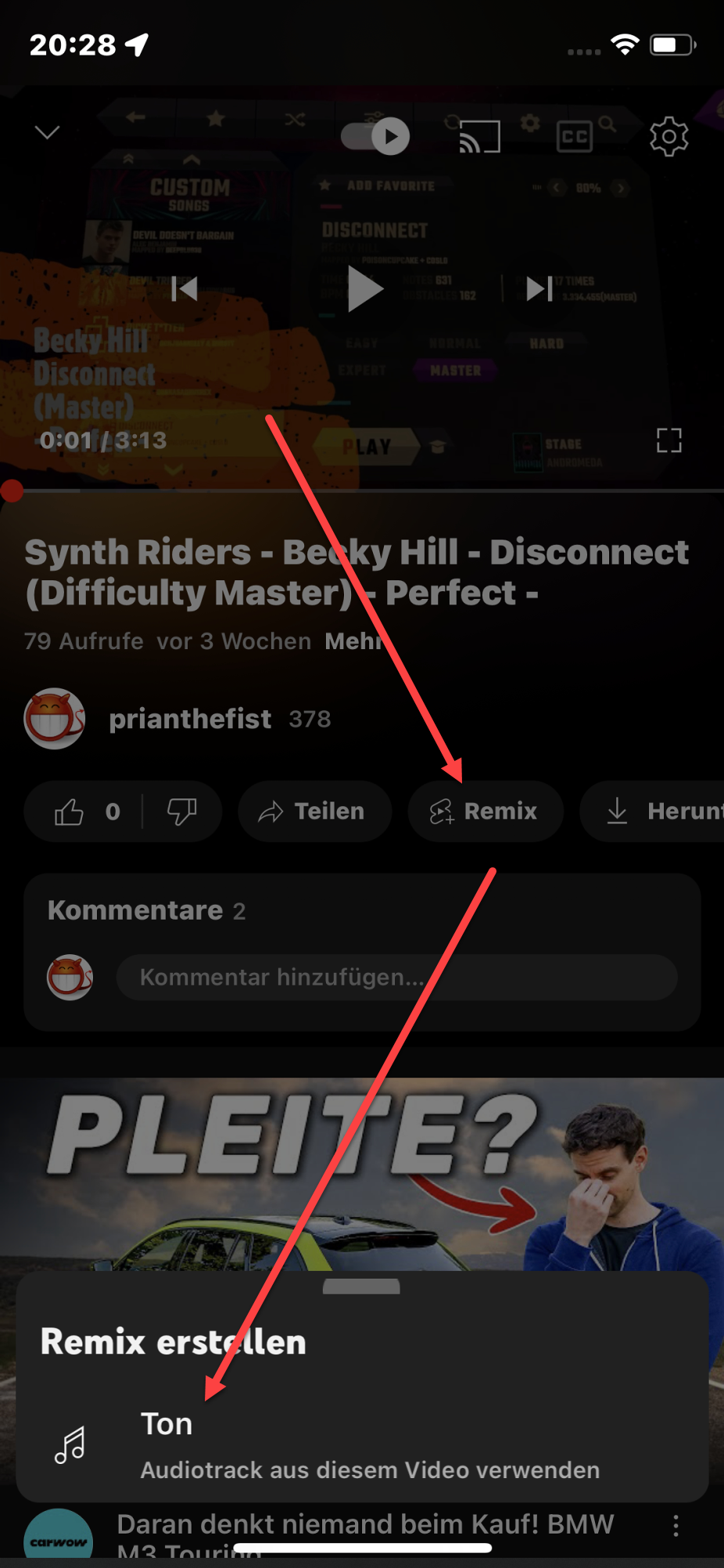Share the video using Teilen

[x=314, y=812]
